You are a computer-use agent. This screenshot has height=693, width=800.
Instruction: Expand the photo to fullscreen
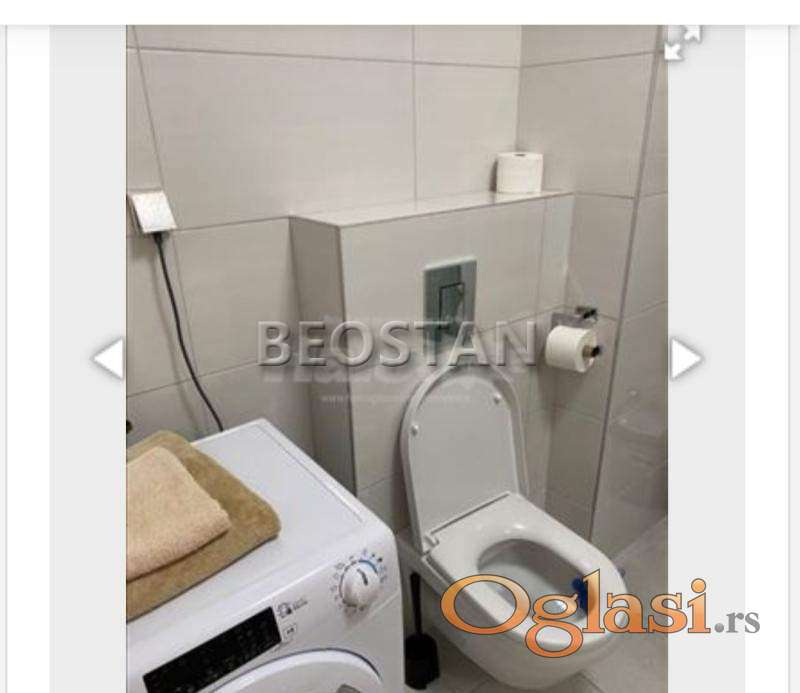[682, 42]
